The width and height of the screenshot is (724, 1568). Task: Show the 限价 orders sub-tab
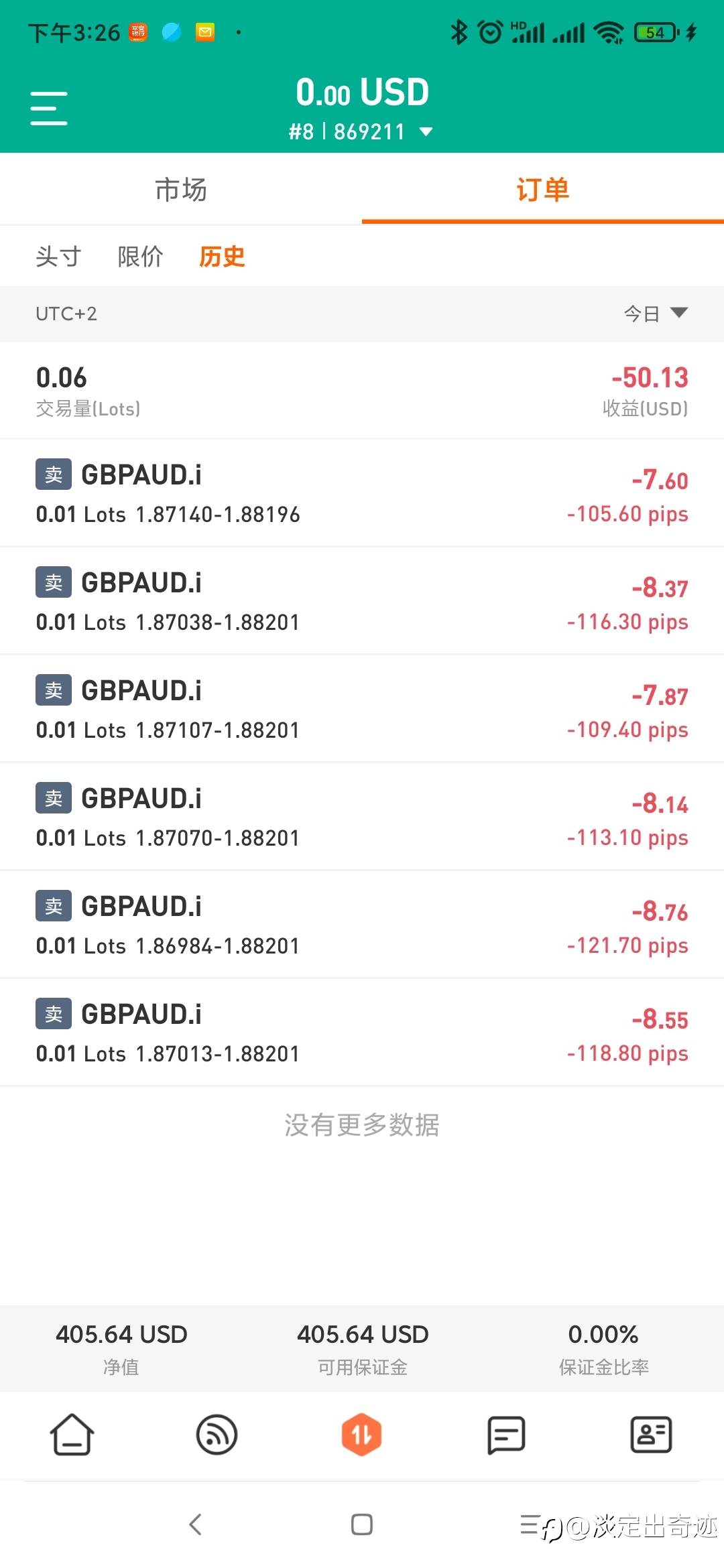pos(140,257)
